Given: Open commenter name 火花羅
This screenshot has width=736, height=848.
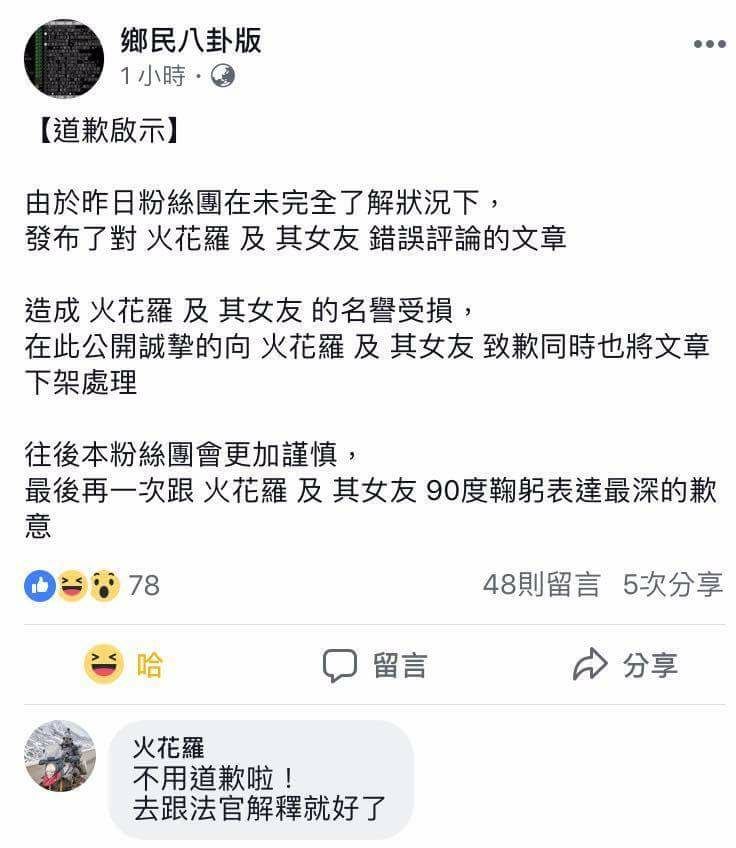Looking at the screenshot, I should coord(168,747).
